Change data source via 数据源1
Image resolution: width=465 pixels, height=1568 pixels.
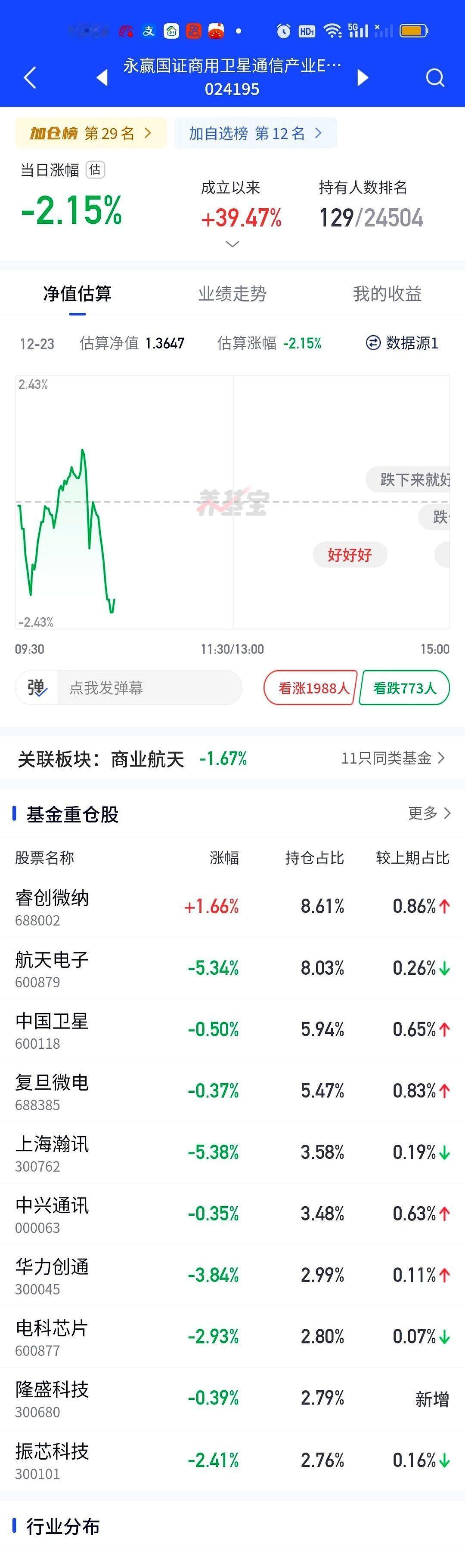click(x=402, y=343)
